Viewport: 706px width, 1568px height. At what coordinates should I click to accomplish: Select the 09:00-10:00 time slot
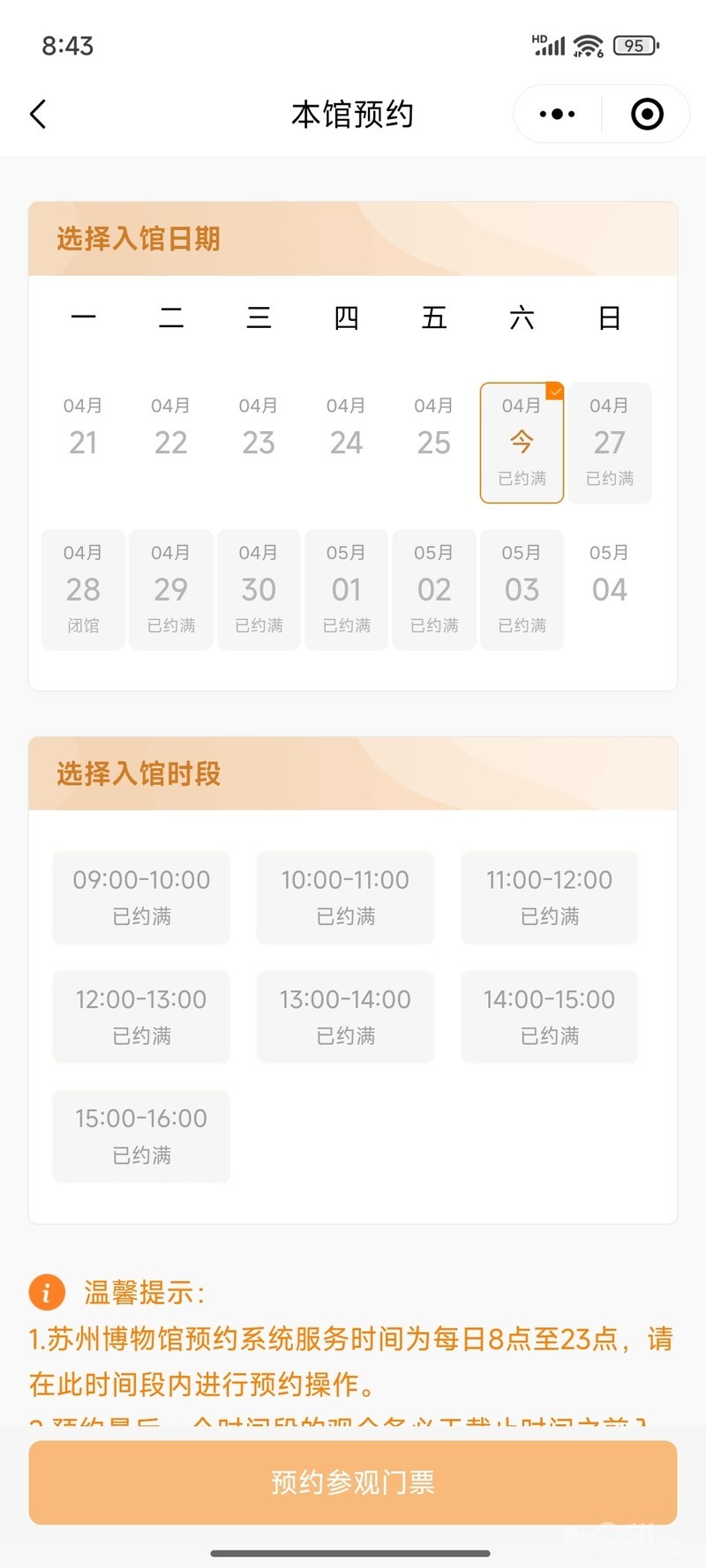click(x=141, y=897)
